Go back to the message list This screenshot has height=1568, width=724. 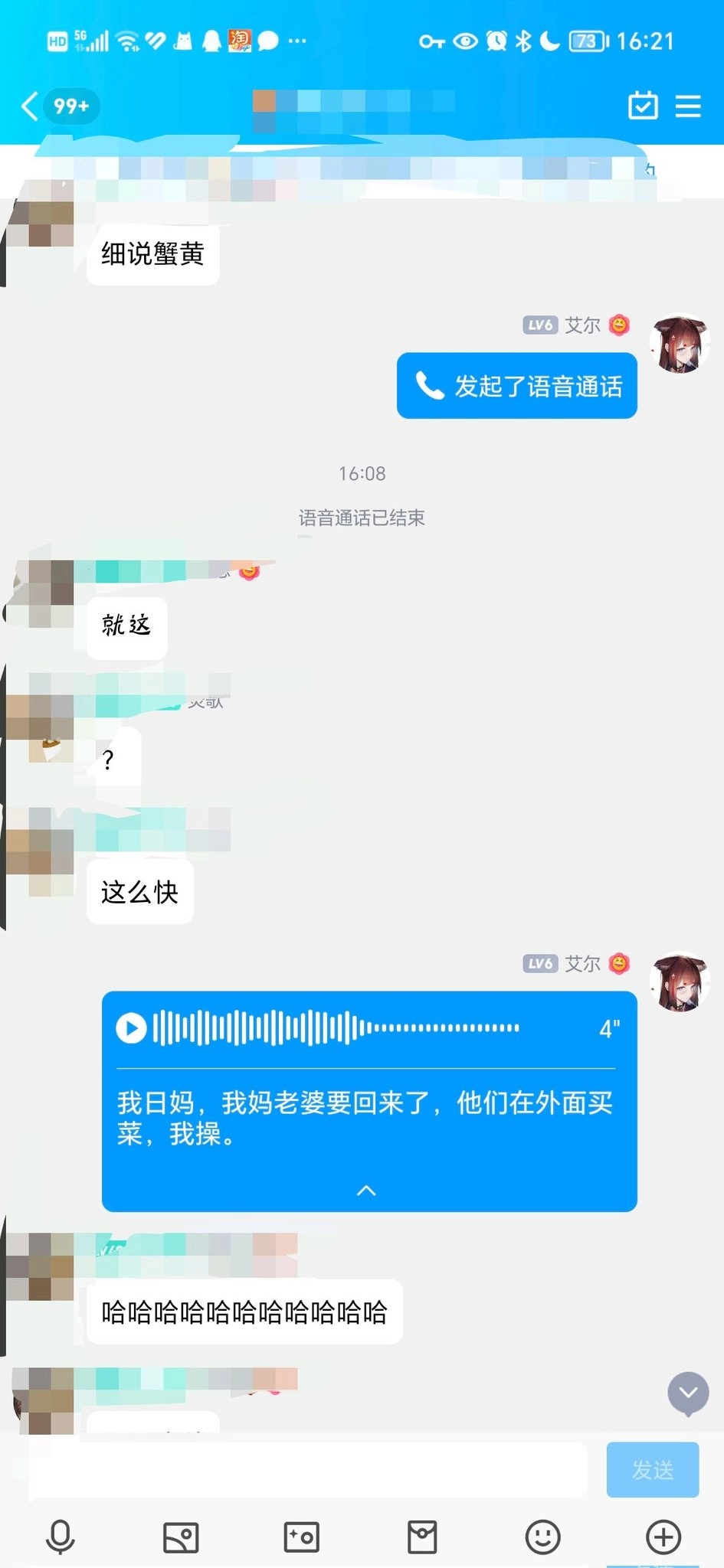(31, 106)
